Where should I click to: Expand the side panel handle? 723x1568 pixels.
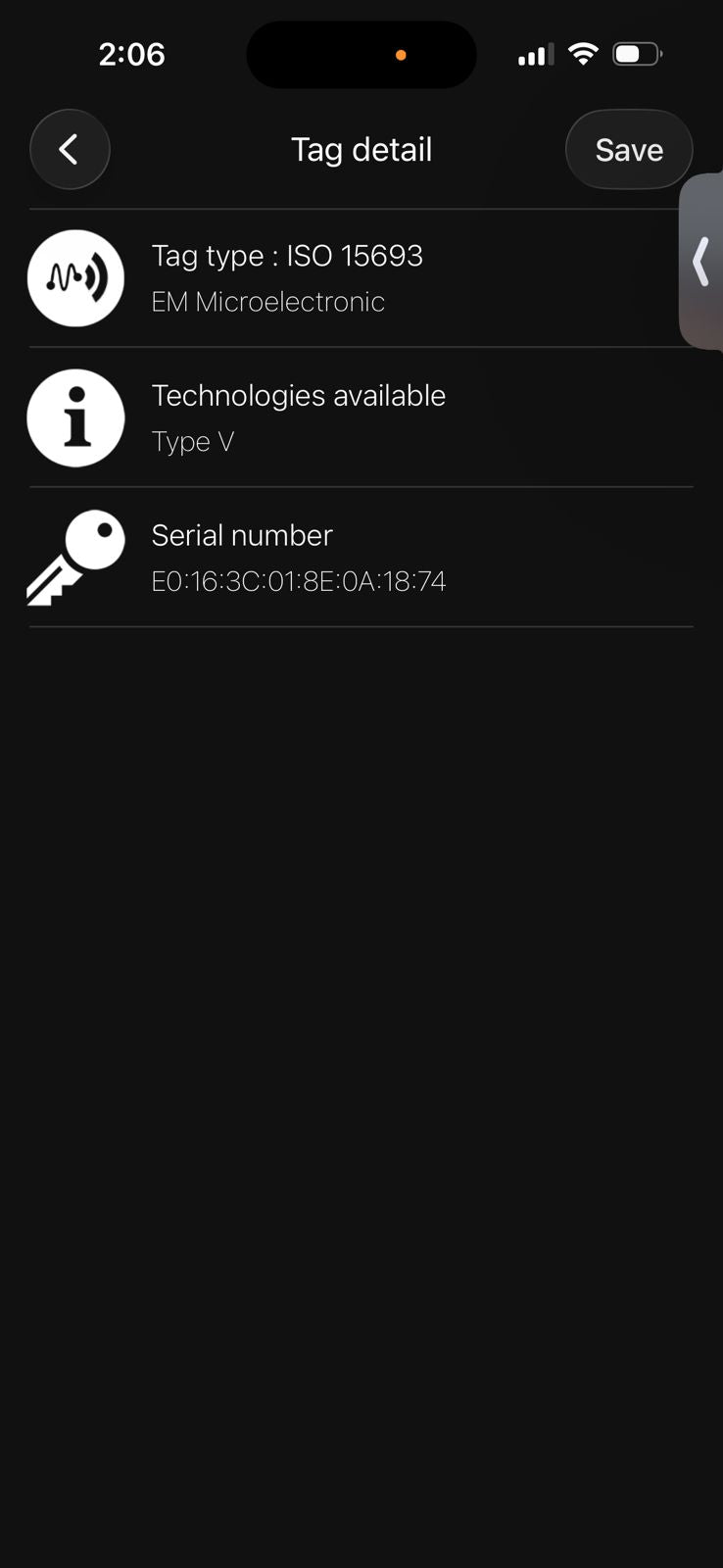(701, 261)
